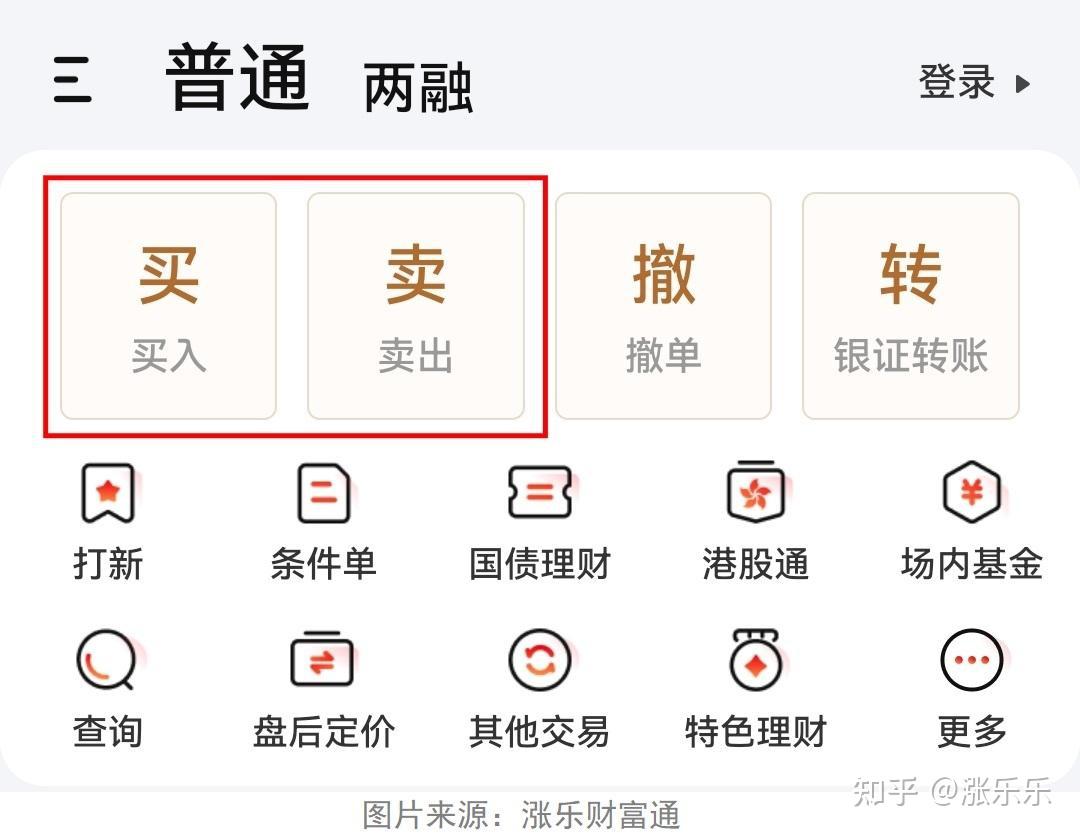The image size is (1080, 837).
Task: Open the 卖出 sell button
Action: 416,305
